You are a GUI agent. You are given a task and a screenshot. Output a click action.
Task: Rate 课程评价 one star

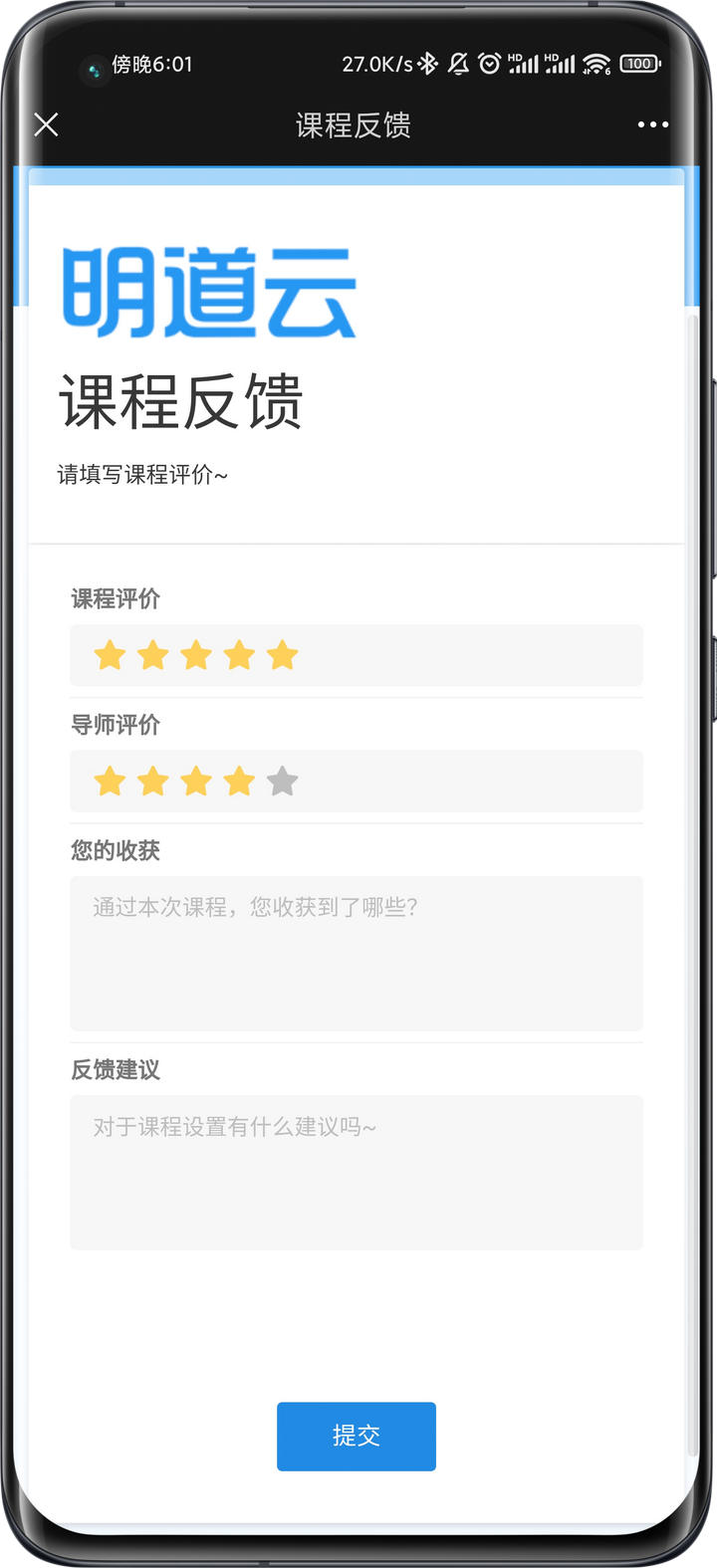110,655
